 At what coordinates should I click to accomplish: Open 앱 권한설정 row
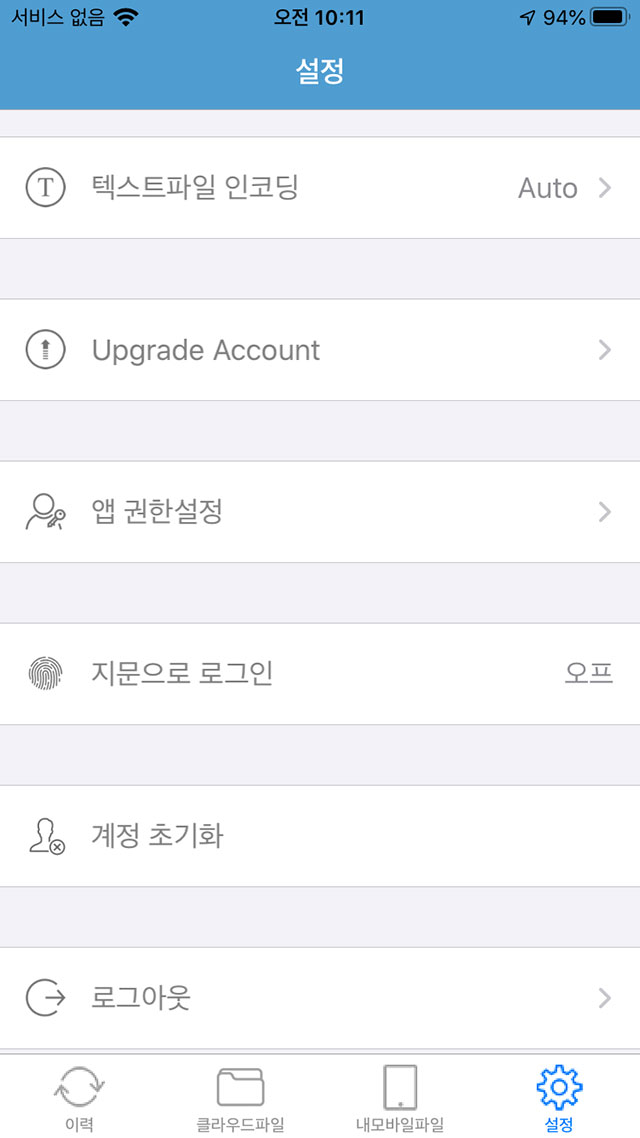(320, 512)
